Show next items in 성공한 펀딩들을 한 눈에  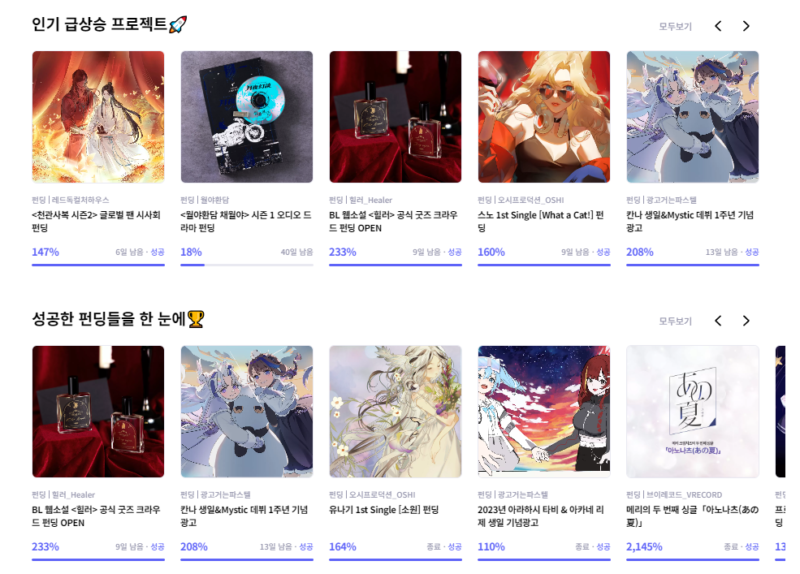point(746,321)
